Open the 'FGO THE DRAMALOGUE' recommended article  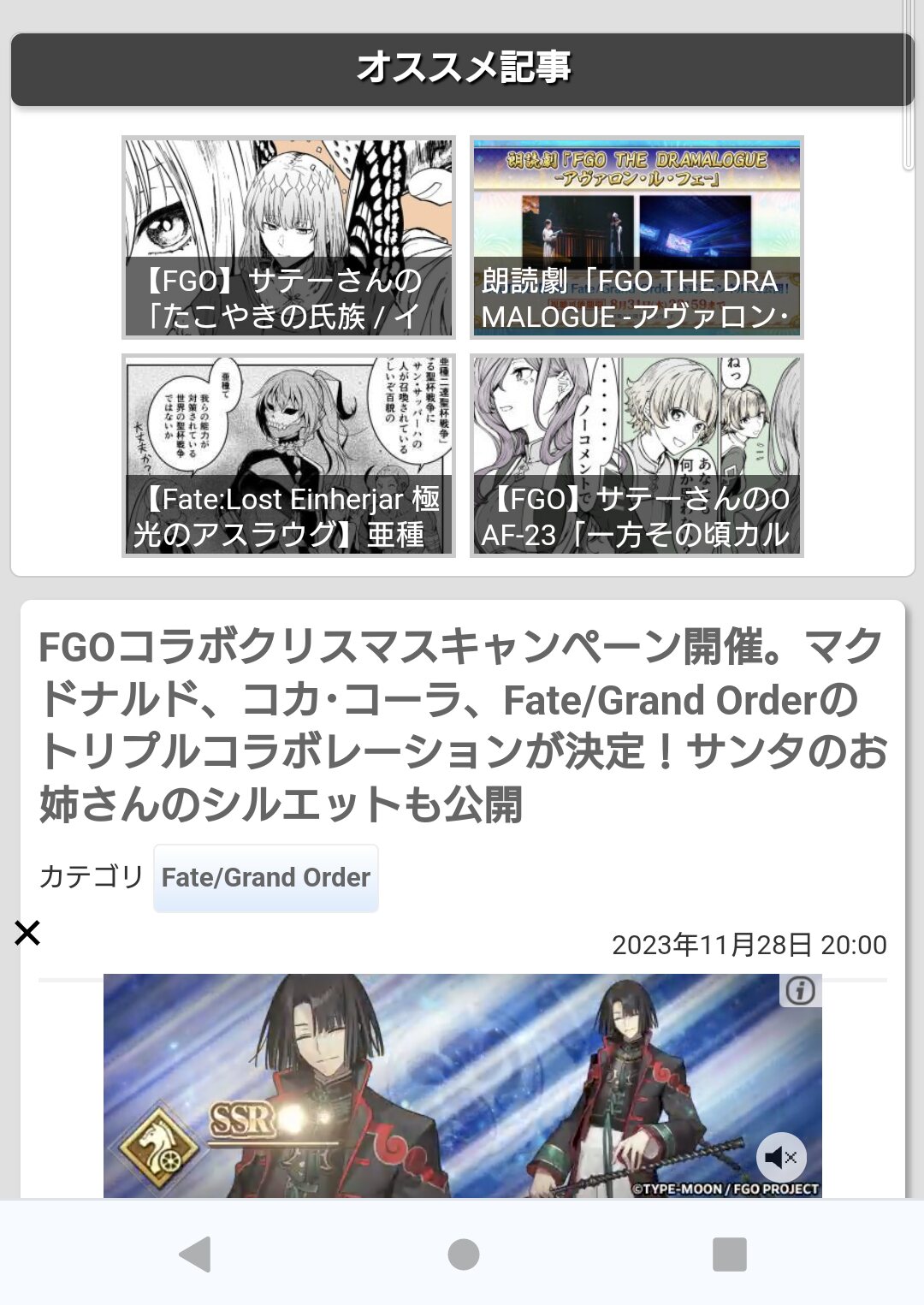click(x=636, y=237)
